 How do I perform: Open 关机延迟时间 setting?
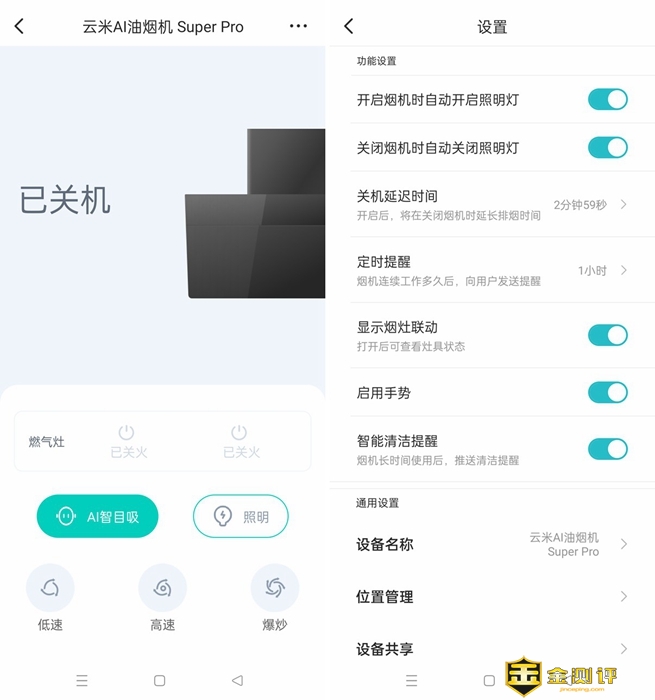coord(490,204)
